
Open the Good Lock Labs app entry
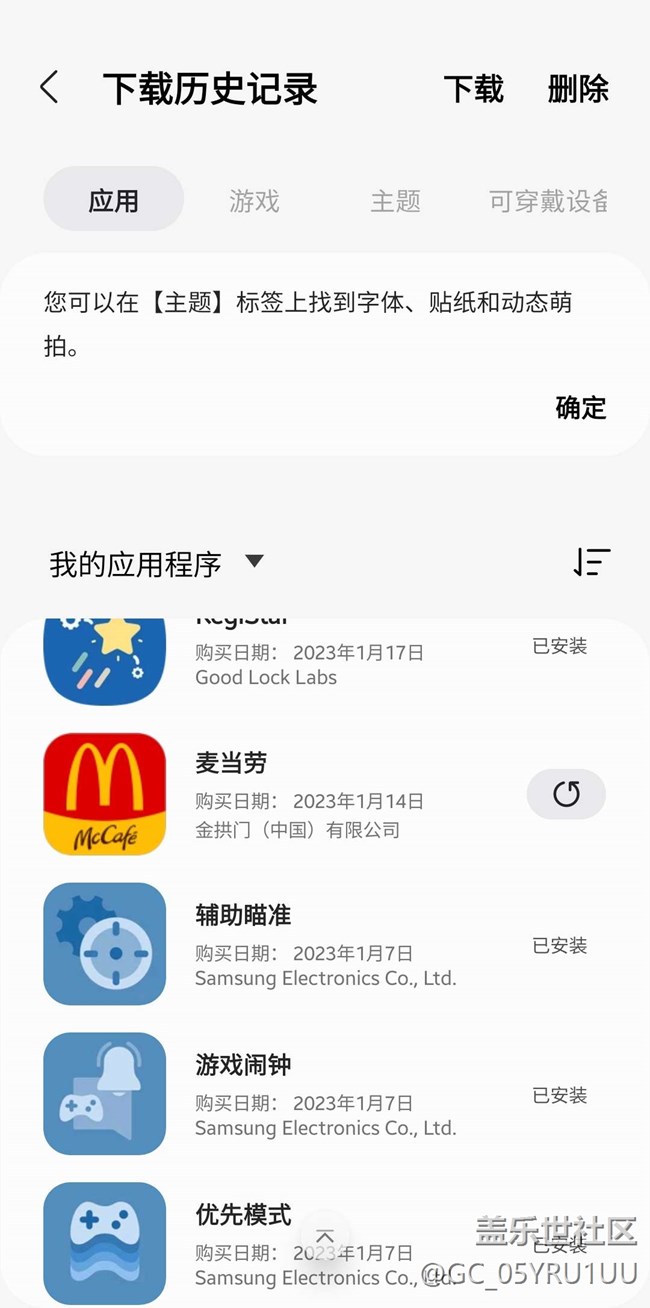pyautogui.click(x=325, y=662)
